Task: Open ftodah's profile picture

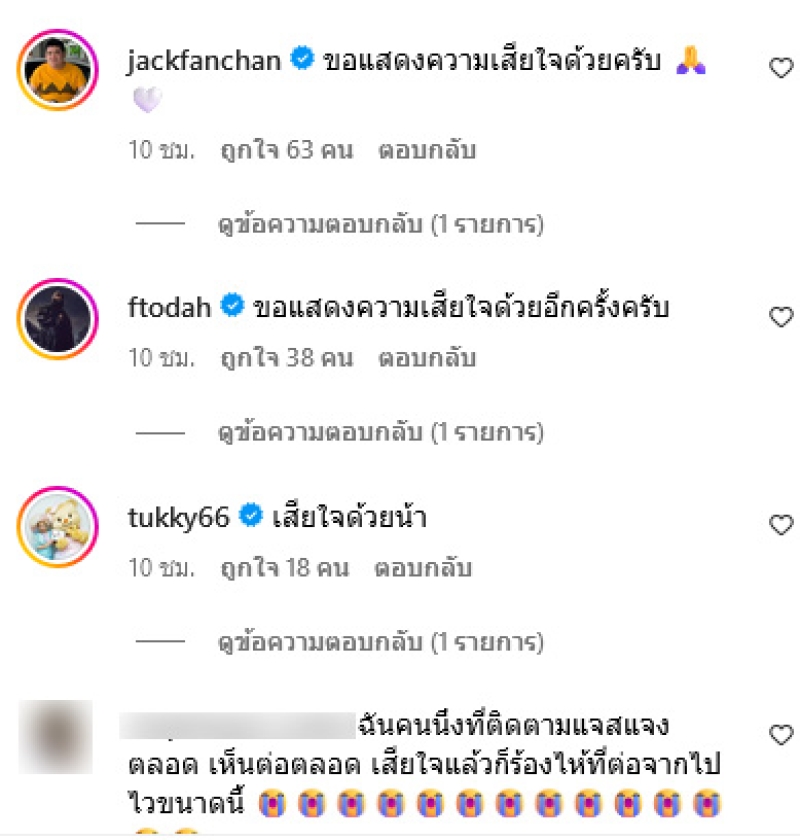Action: pyautogui.click(x=58, y=319)
